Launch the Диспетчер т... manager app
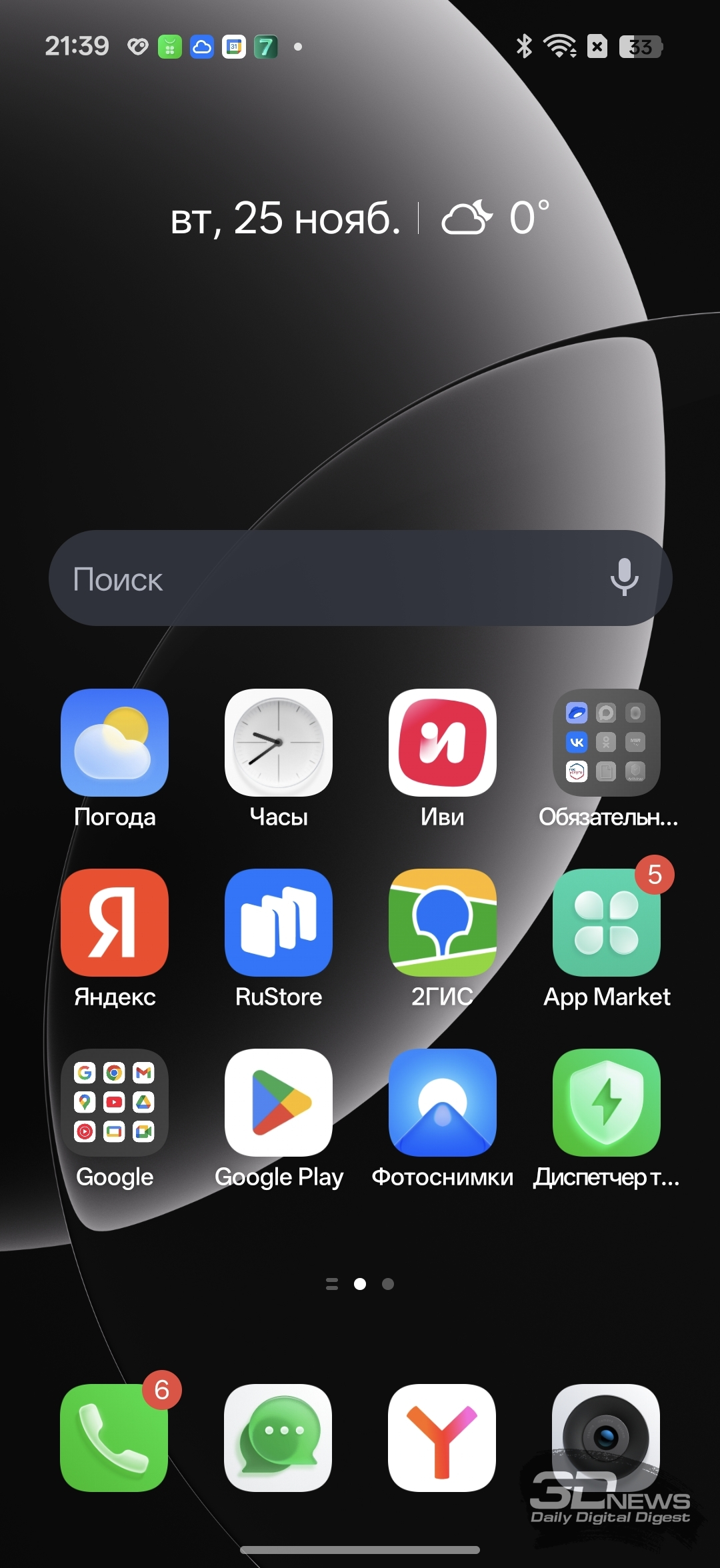The image size is (720, 1568). coord(607,1103)
